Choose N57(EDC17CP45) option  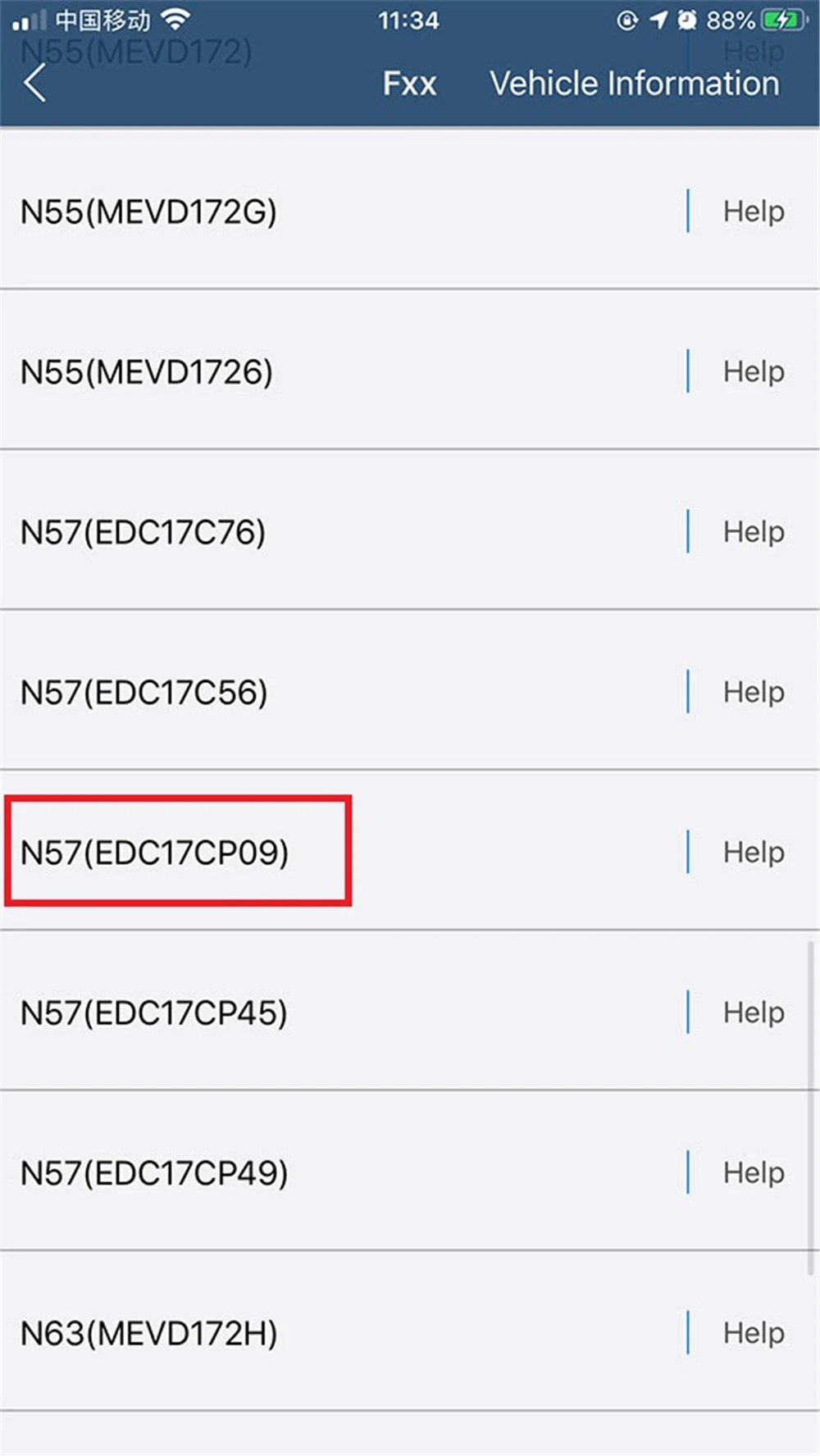click(x=154, y=1013)
